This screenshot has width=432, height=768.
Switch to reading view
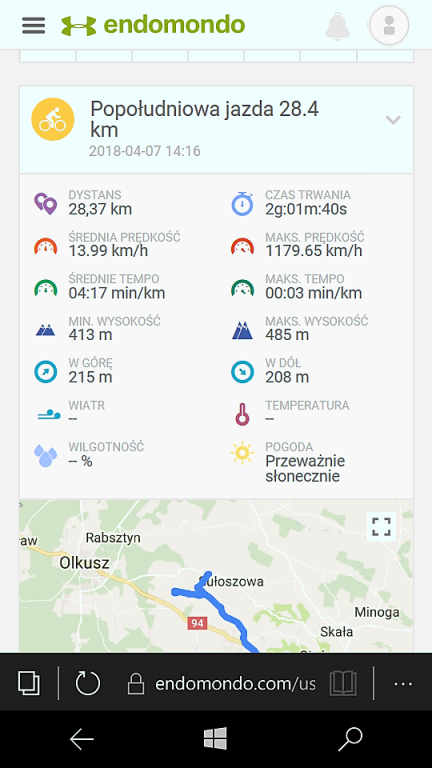point(343,683)
